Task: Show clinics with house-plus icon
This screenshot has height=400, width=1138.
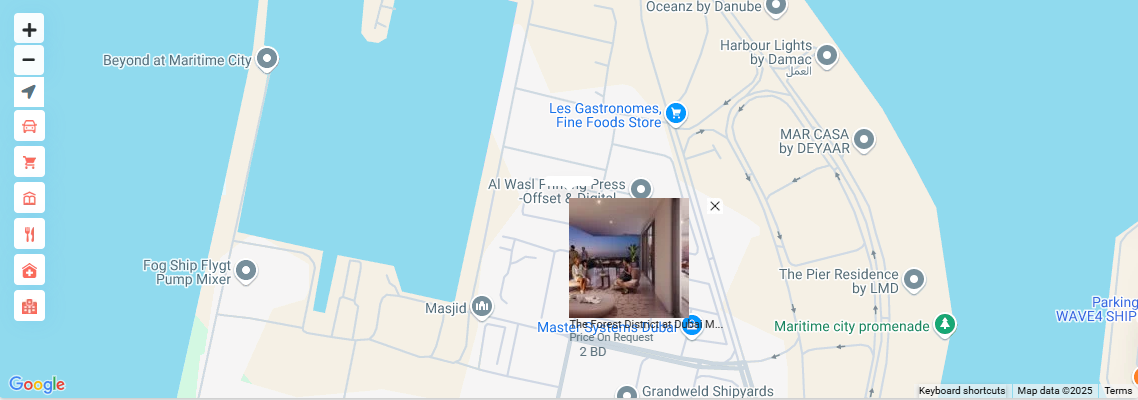Action: [x=29, y=270]
